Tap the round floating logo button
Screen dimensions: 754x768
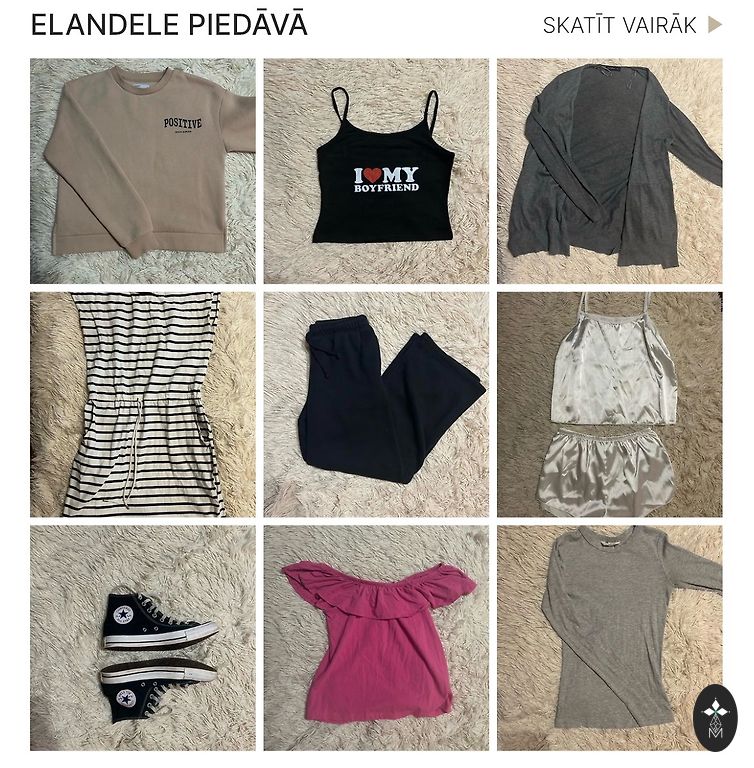coord(715,717)
